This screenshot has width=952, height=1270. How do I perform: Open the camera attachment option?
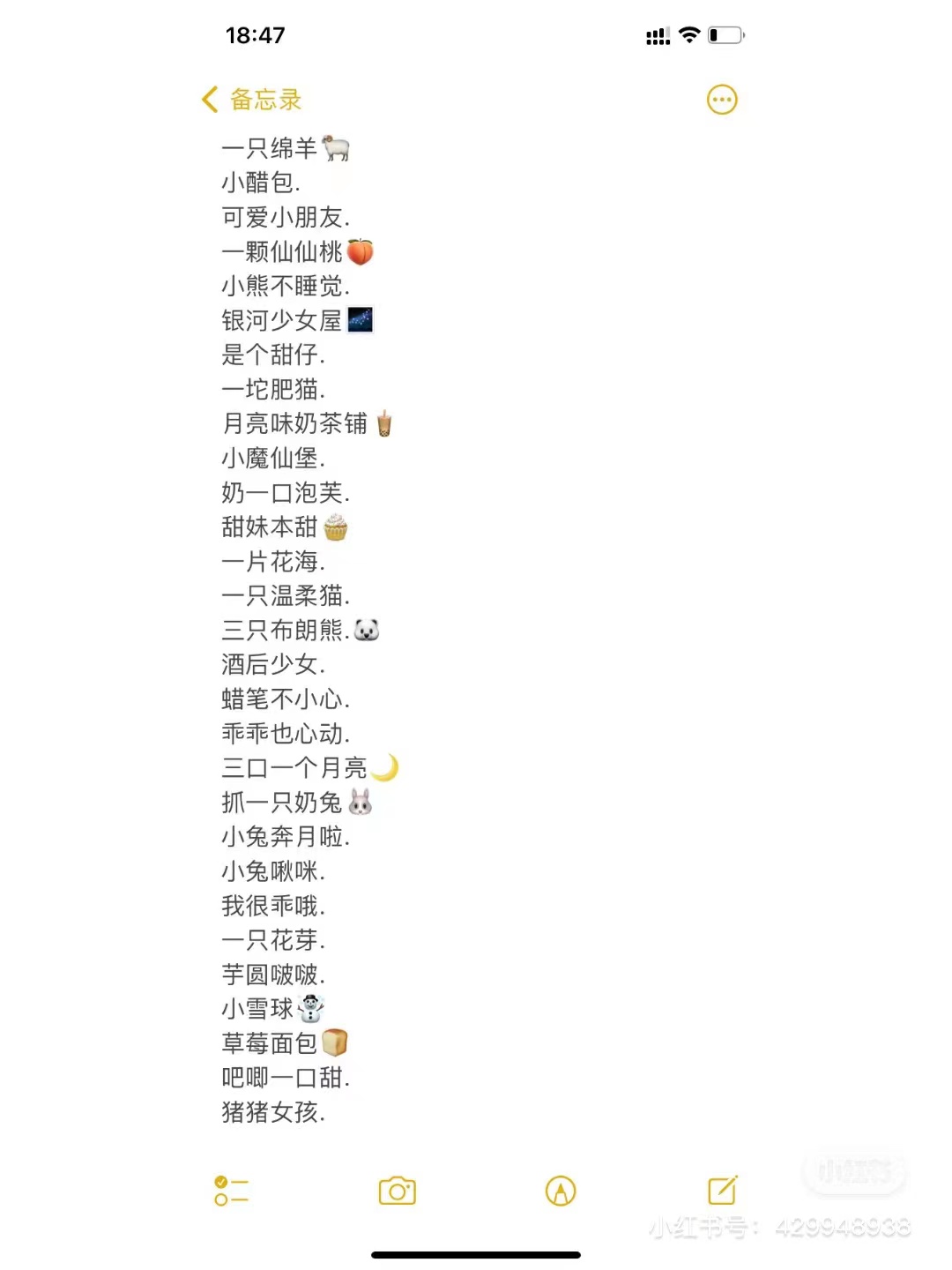pos(397,1191)
